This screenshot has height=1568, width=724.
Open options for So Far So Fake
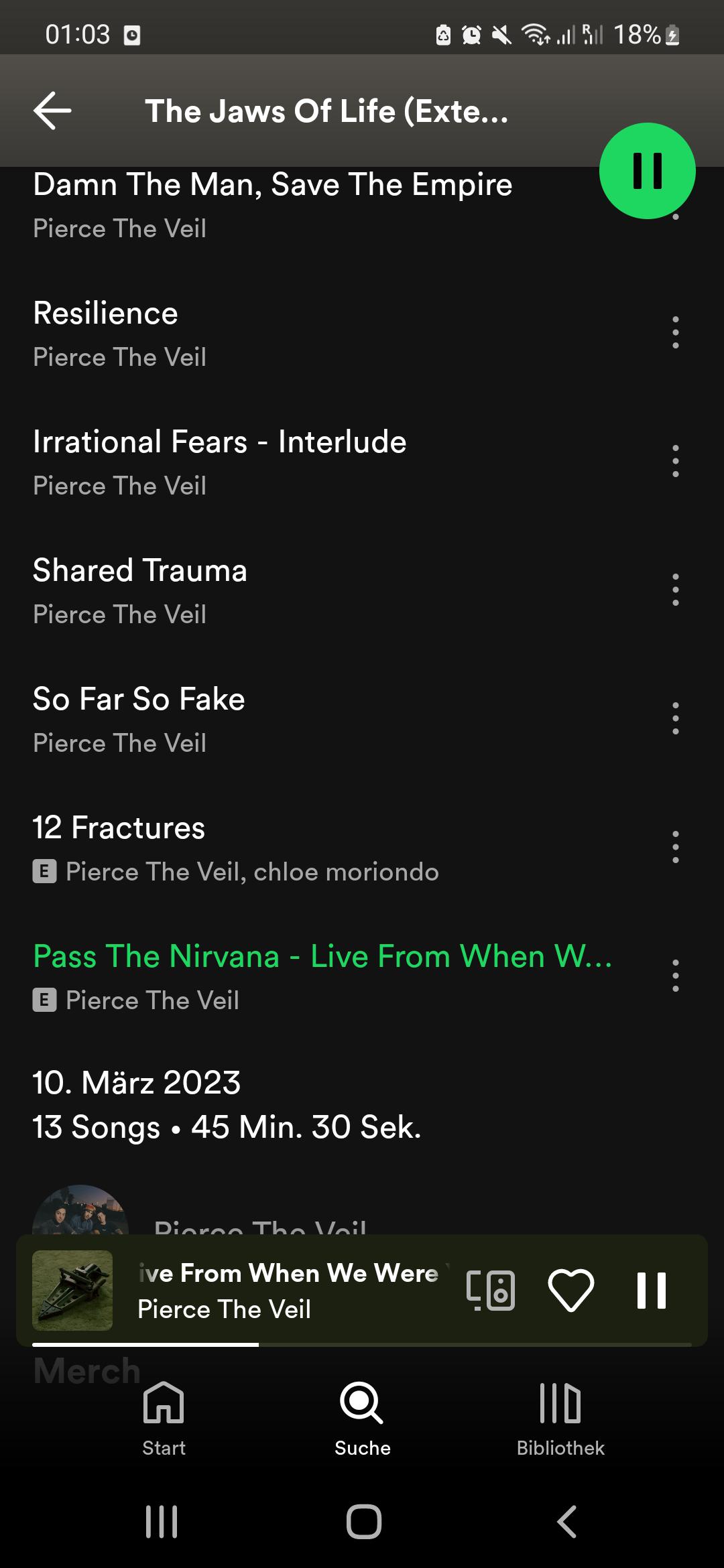(x=675, y=718)
